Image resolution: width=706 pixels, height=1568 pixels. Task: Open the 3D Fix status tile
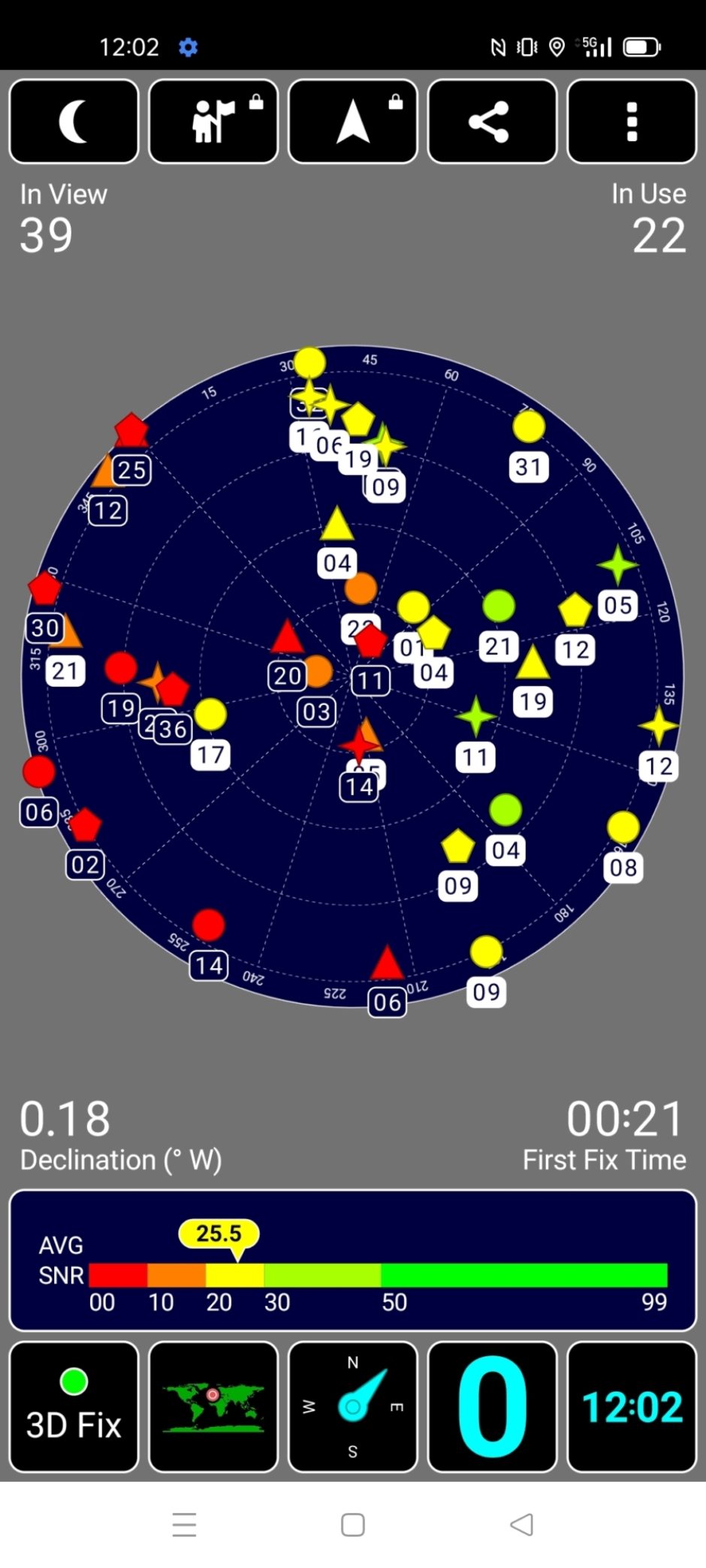pyautogui.click(x=74, y=1407)
